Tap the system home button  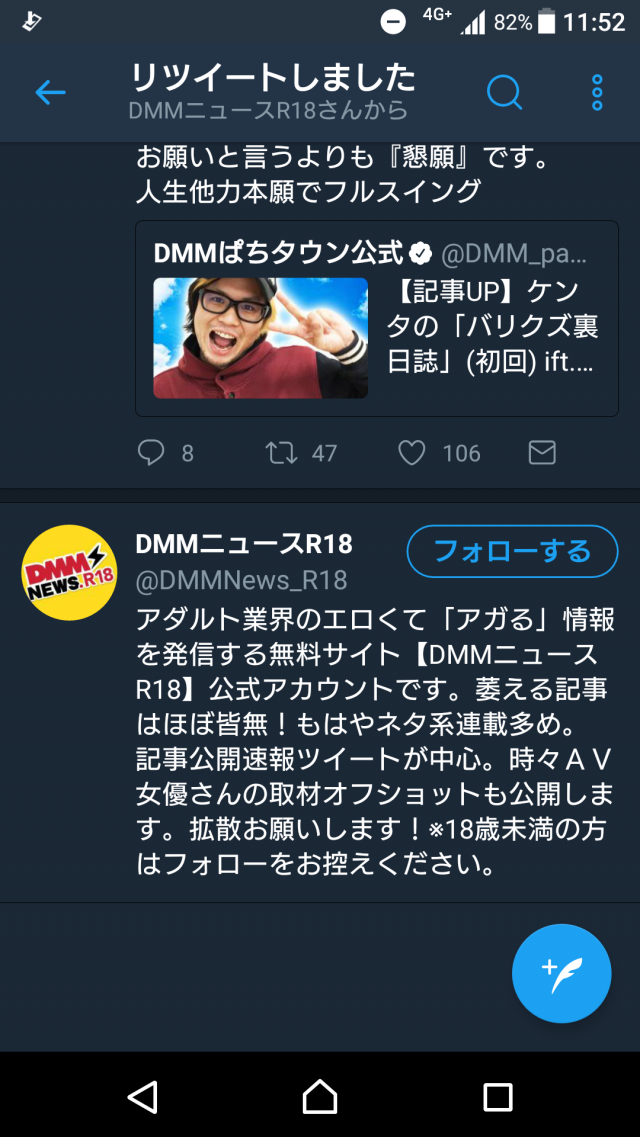tap(320, 1096)
